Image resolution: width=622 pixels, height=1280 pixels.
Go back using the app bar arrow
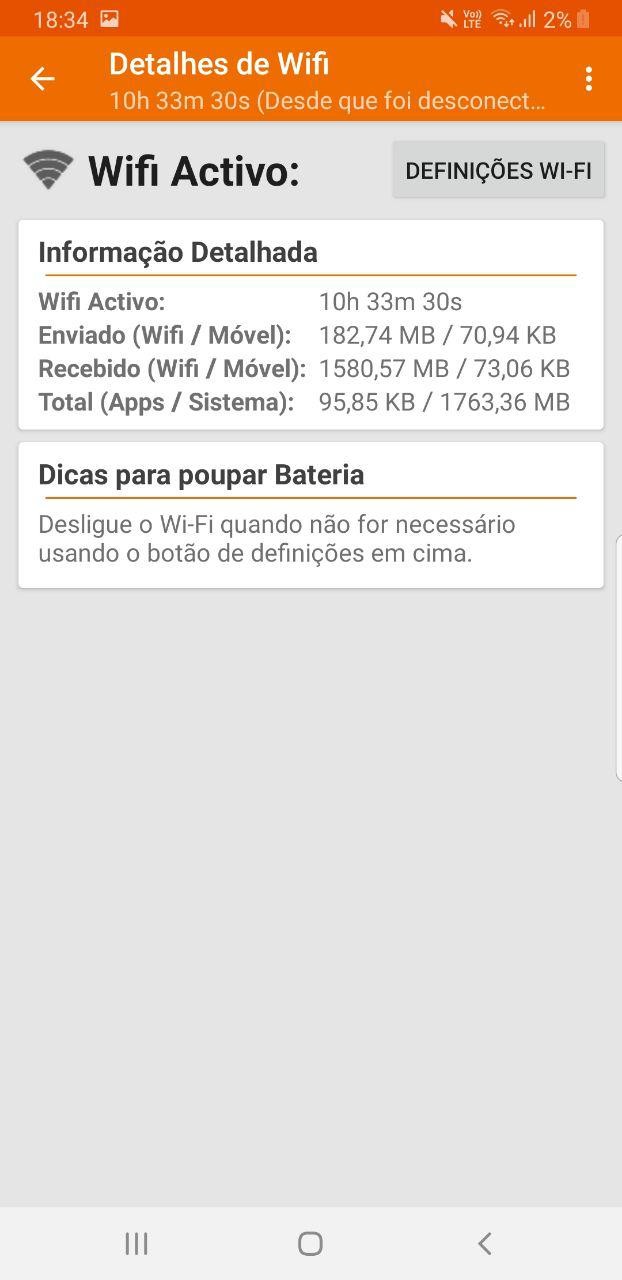(42, 79)
